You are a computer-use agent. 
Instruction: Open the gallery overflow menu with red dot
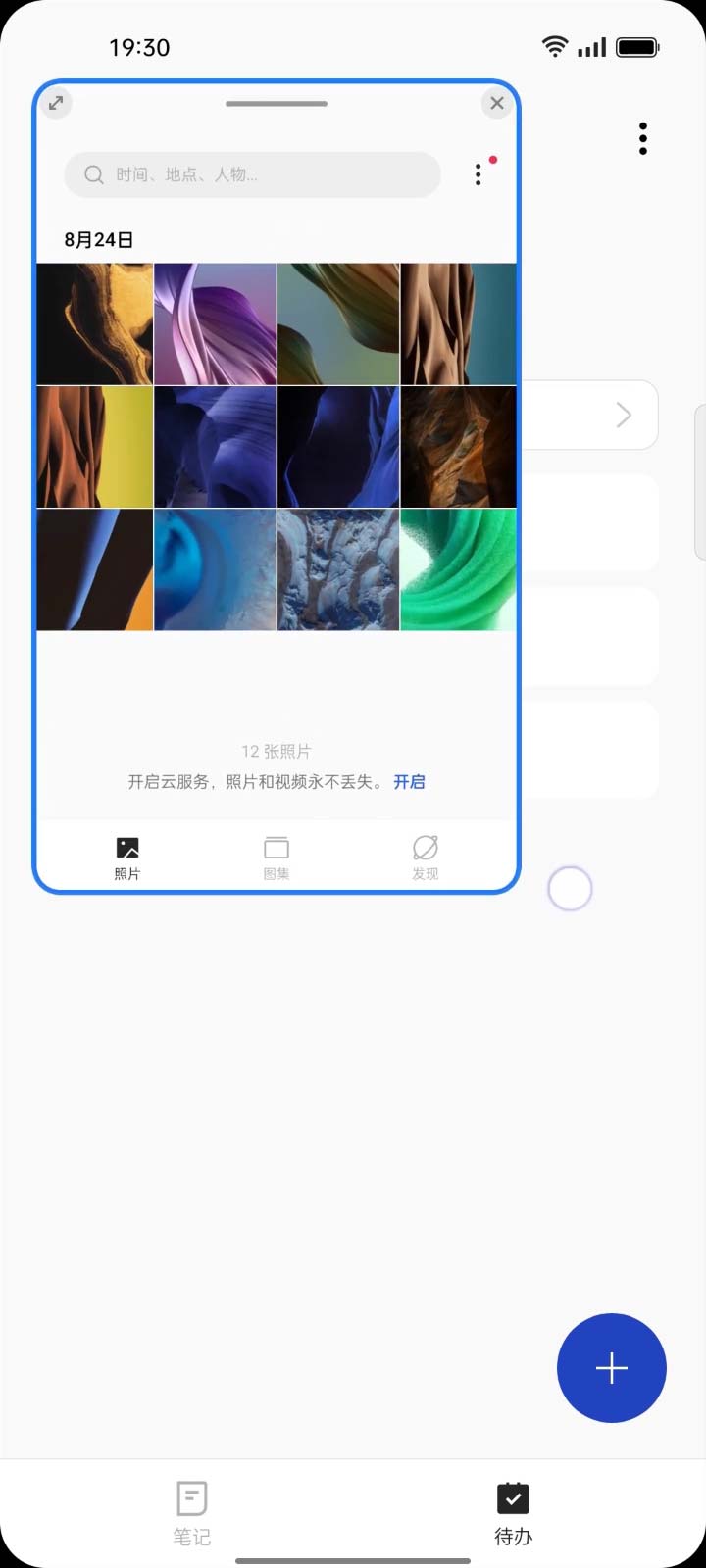click(x=479, y=174)
